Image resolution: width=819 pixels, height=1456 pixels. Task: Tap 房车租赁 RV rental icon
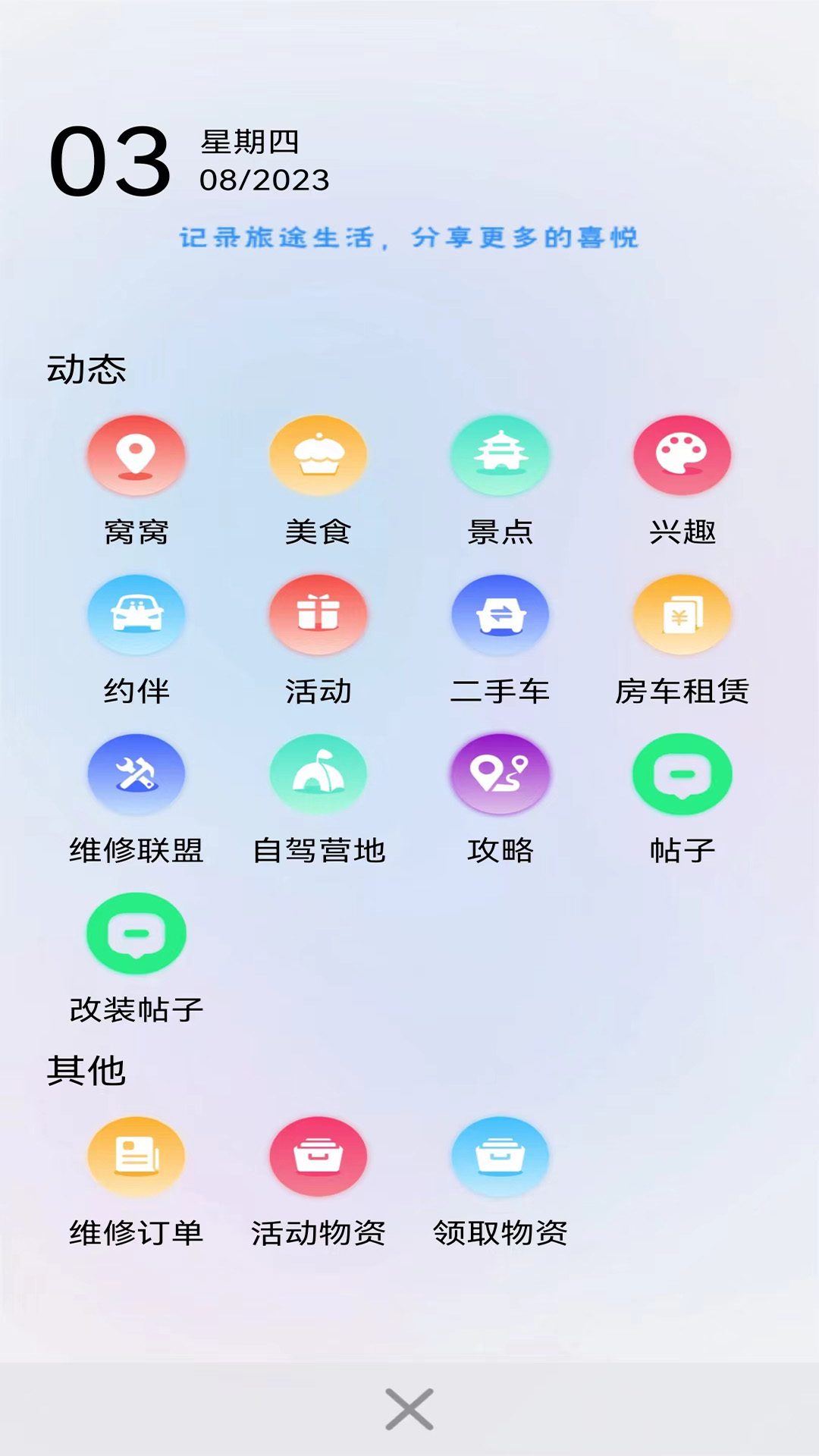click(682, 614)
